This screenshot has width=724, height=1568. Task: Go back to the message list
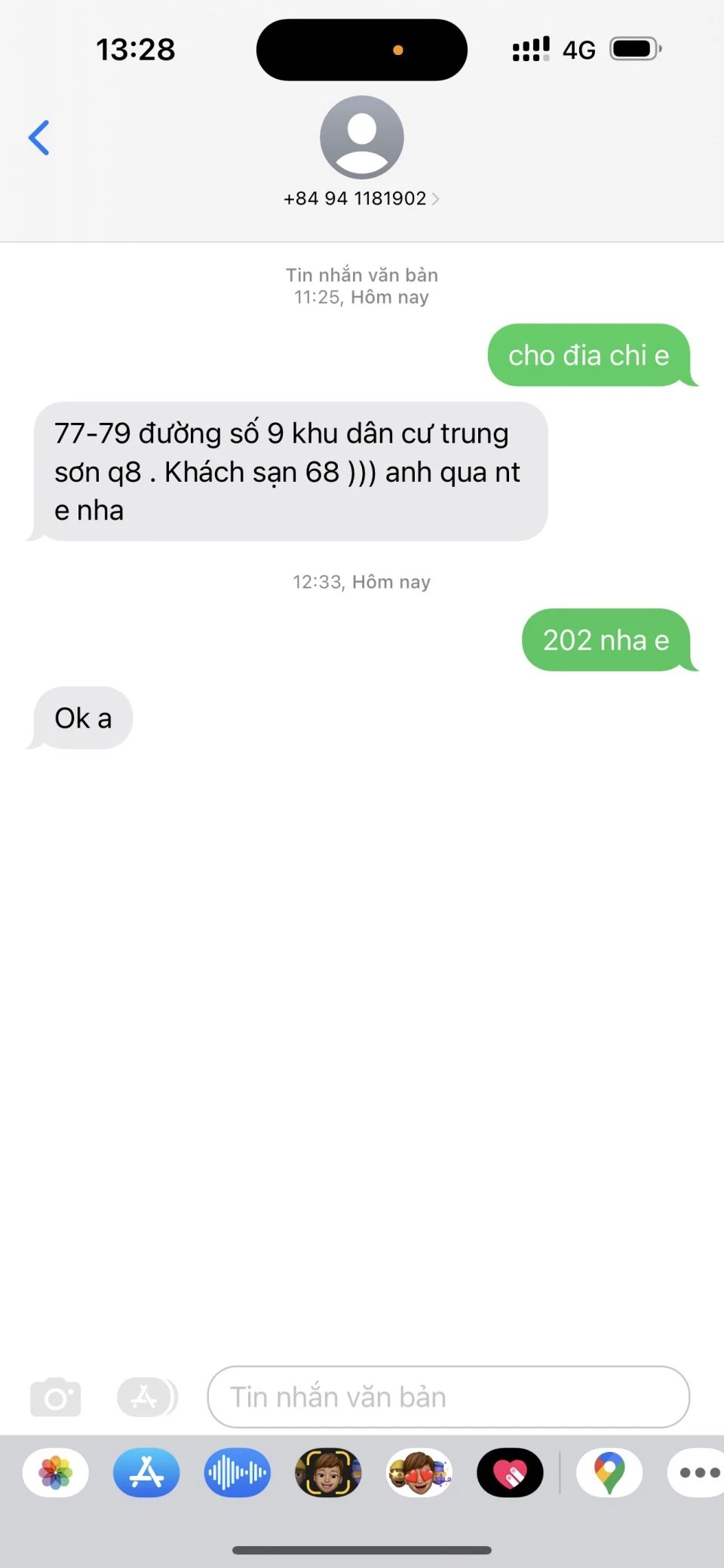[39, 138]
